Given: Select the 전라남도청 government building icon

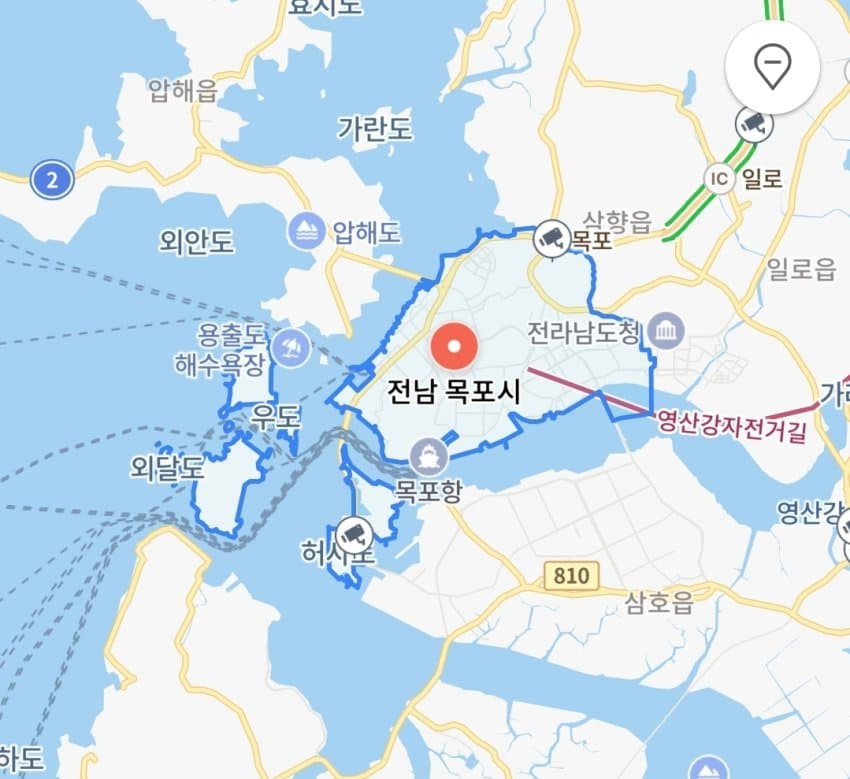Looking at the screenshot, I should pyautogui.click(x=664, y=330).
